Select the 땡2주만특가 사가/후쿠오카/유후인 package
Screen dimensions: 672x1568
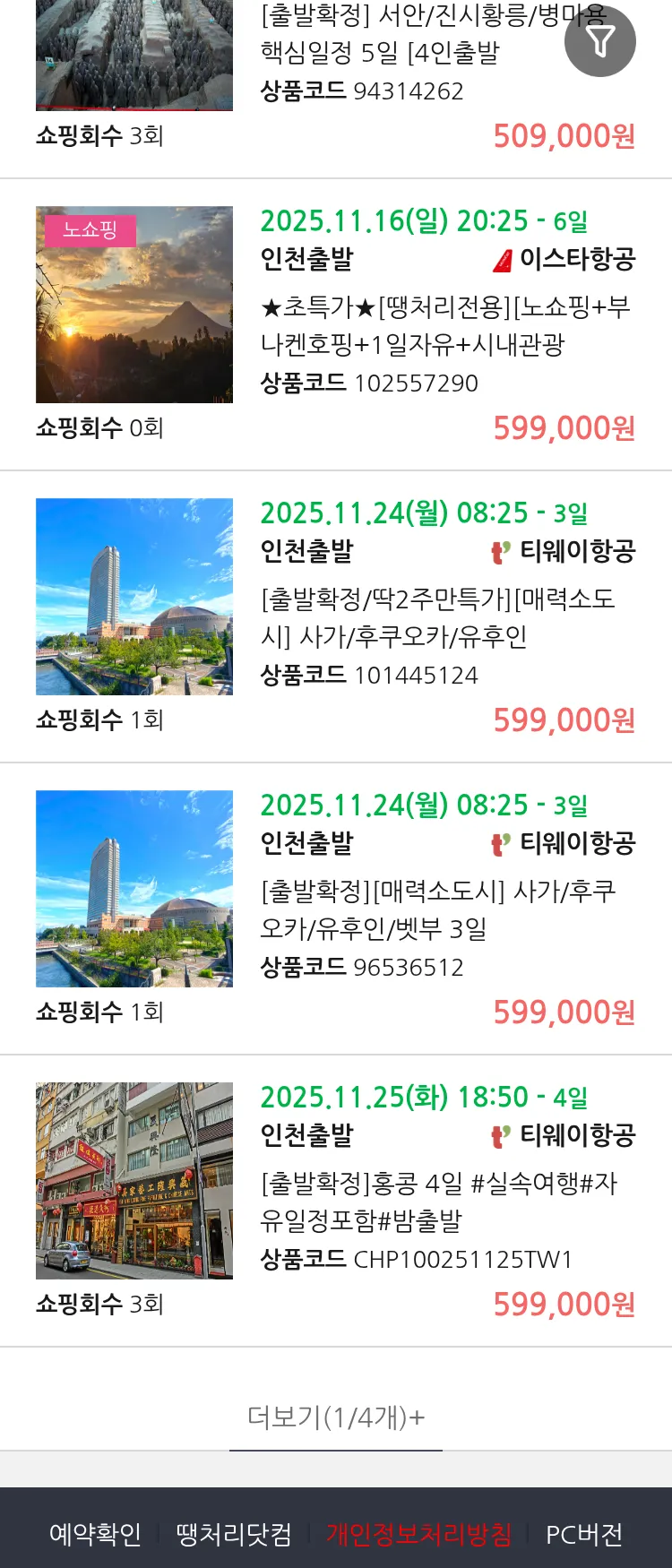[x=437, y=618]
